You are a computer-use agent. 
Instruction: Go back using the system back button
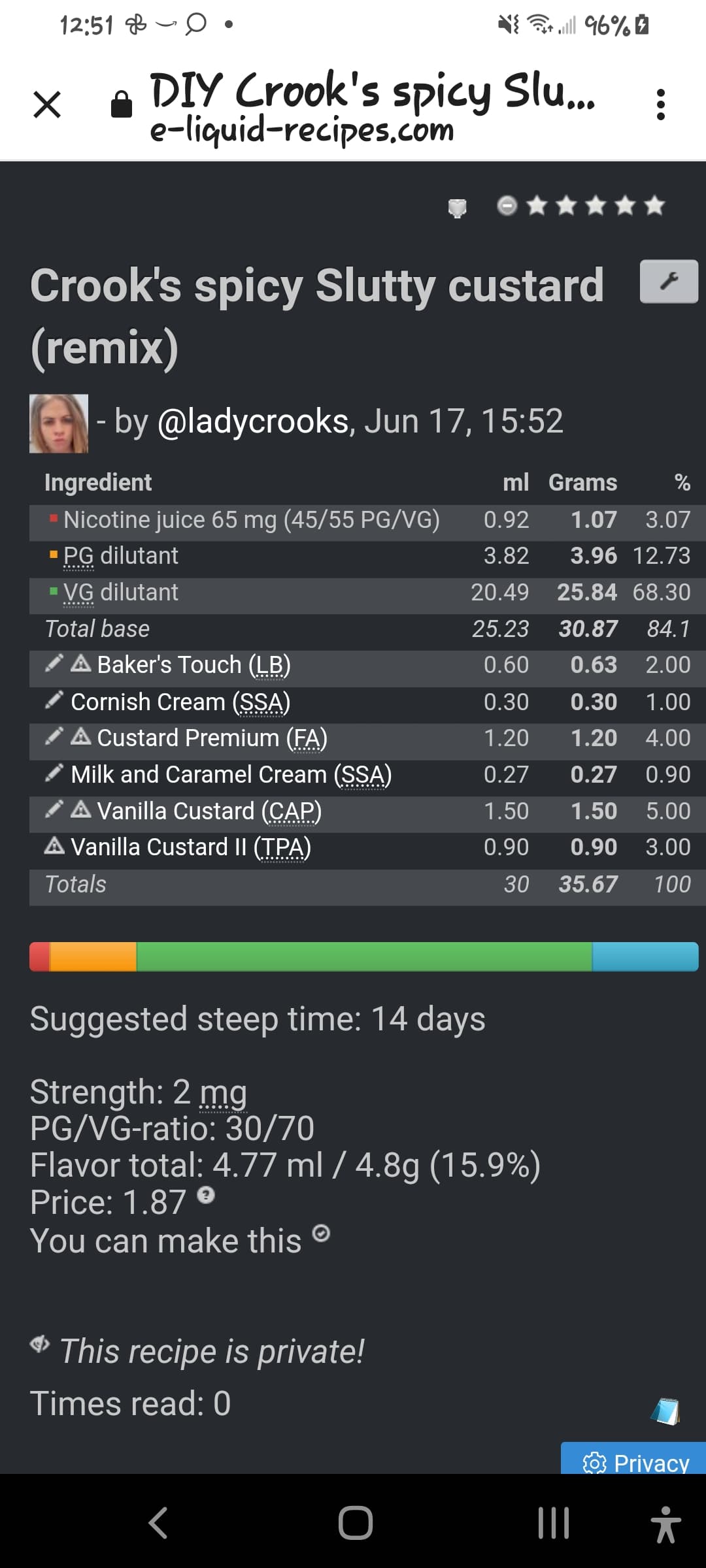coord(158,1523)
